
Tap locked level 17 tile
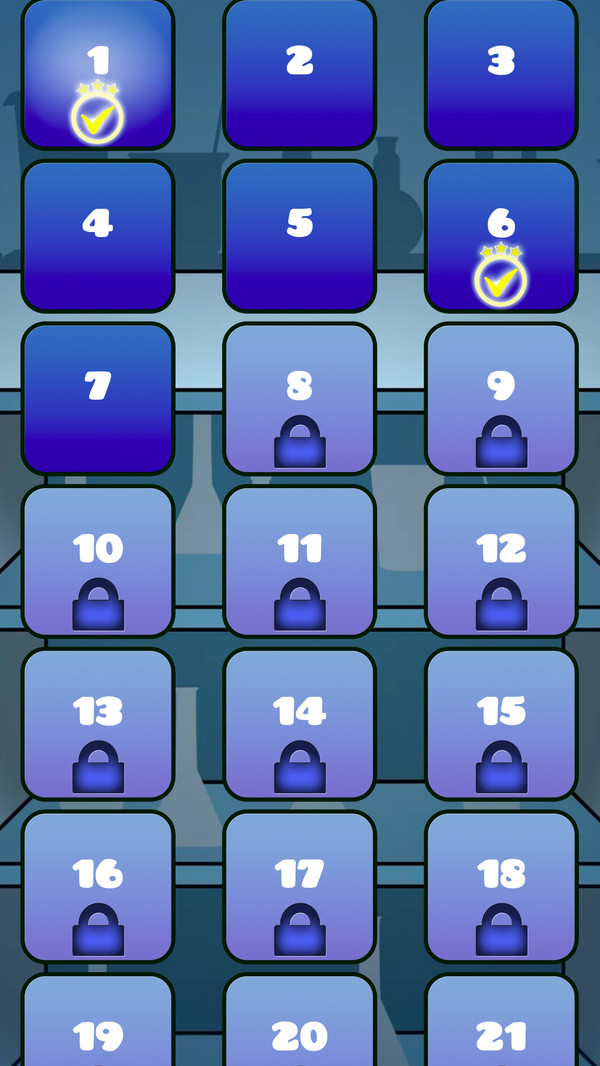coord(299,887)
